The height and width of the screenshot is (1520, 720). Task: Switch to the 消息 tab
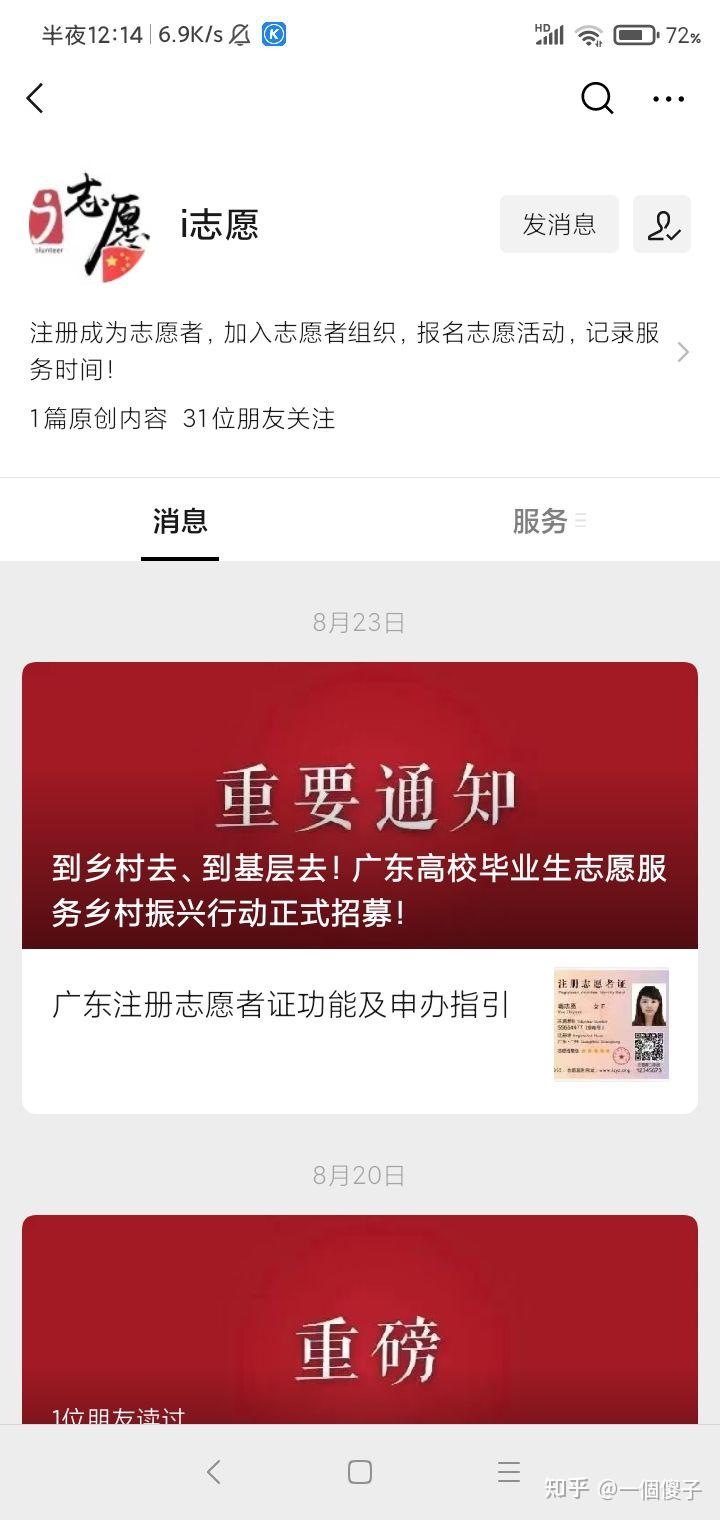[x=180, y=521]
